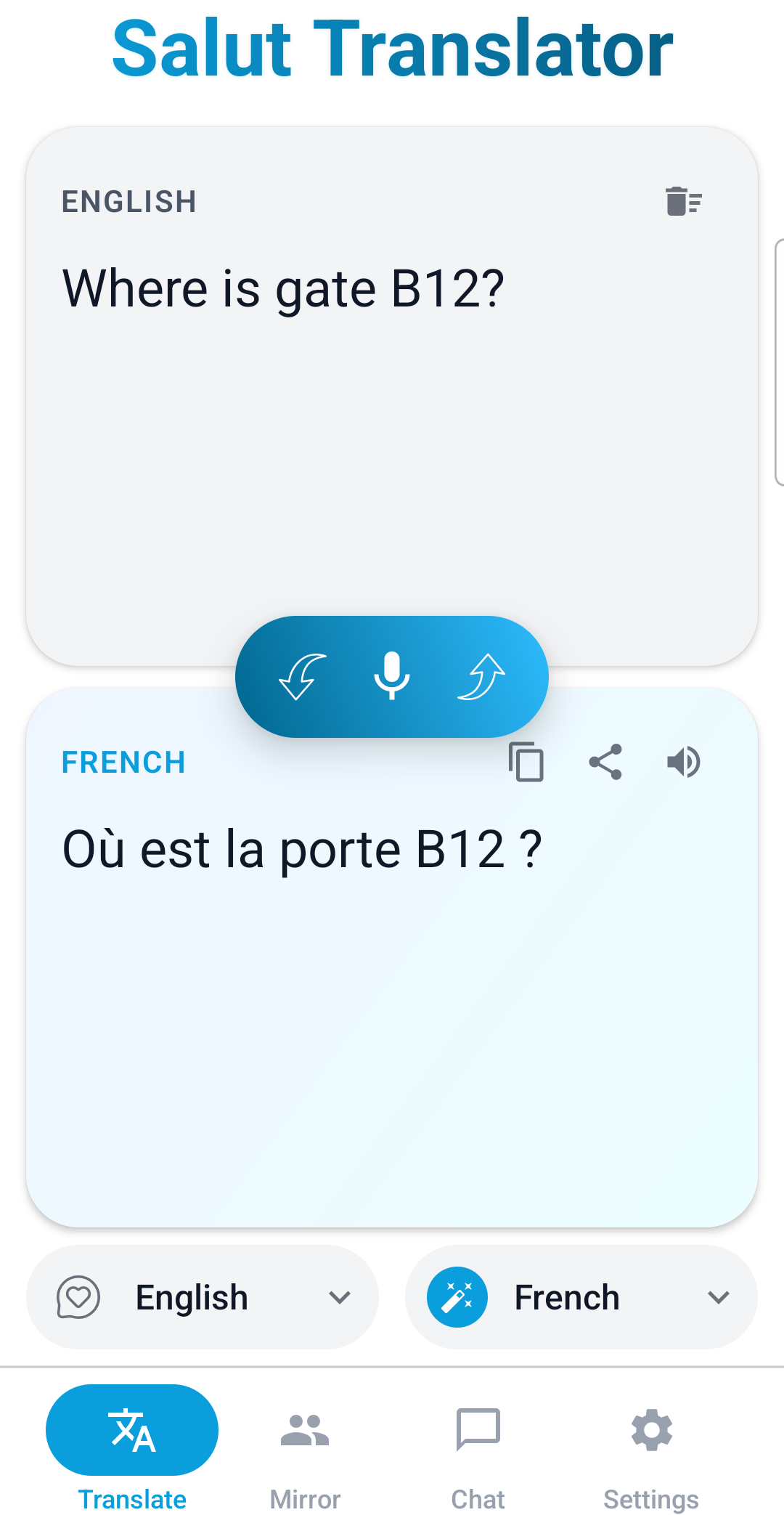Tap the partial card on the right edge

click(780, 363)
